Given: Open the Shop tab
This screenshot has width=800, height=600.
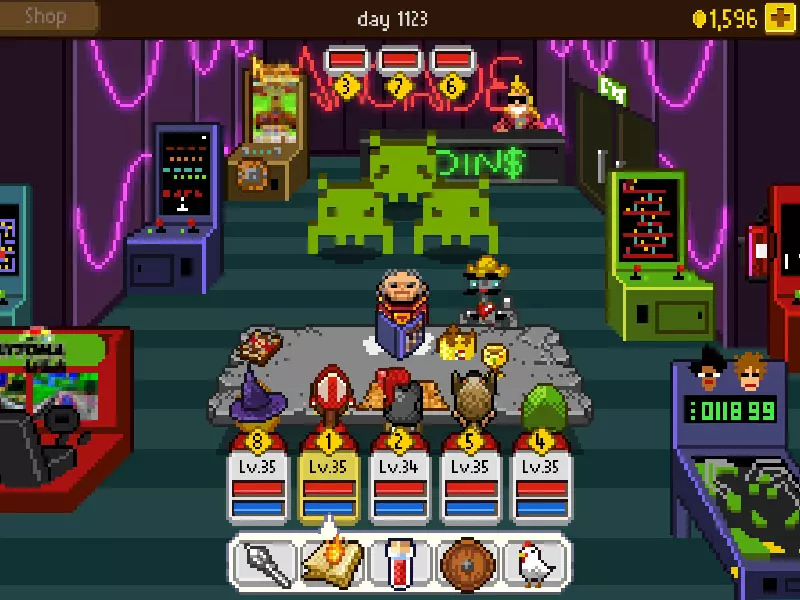Looking at the screenshot, I should pos(47,16).
